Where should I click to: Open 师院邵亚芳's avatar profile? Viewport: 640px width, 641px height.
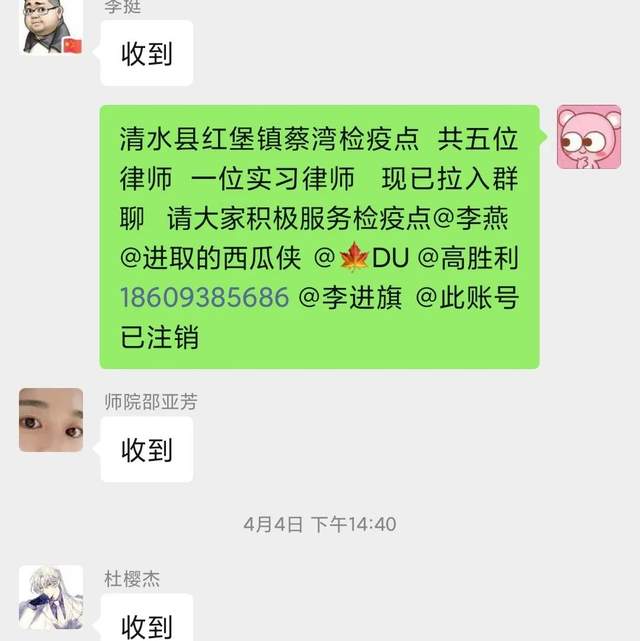(x=51, y=420)
